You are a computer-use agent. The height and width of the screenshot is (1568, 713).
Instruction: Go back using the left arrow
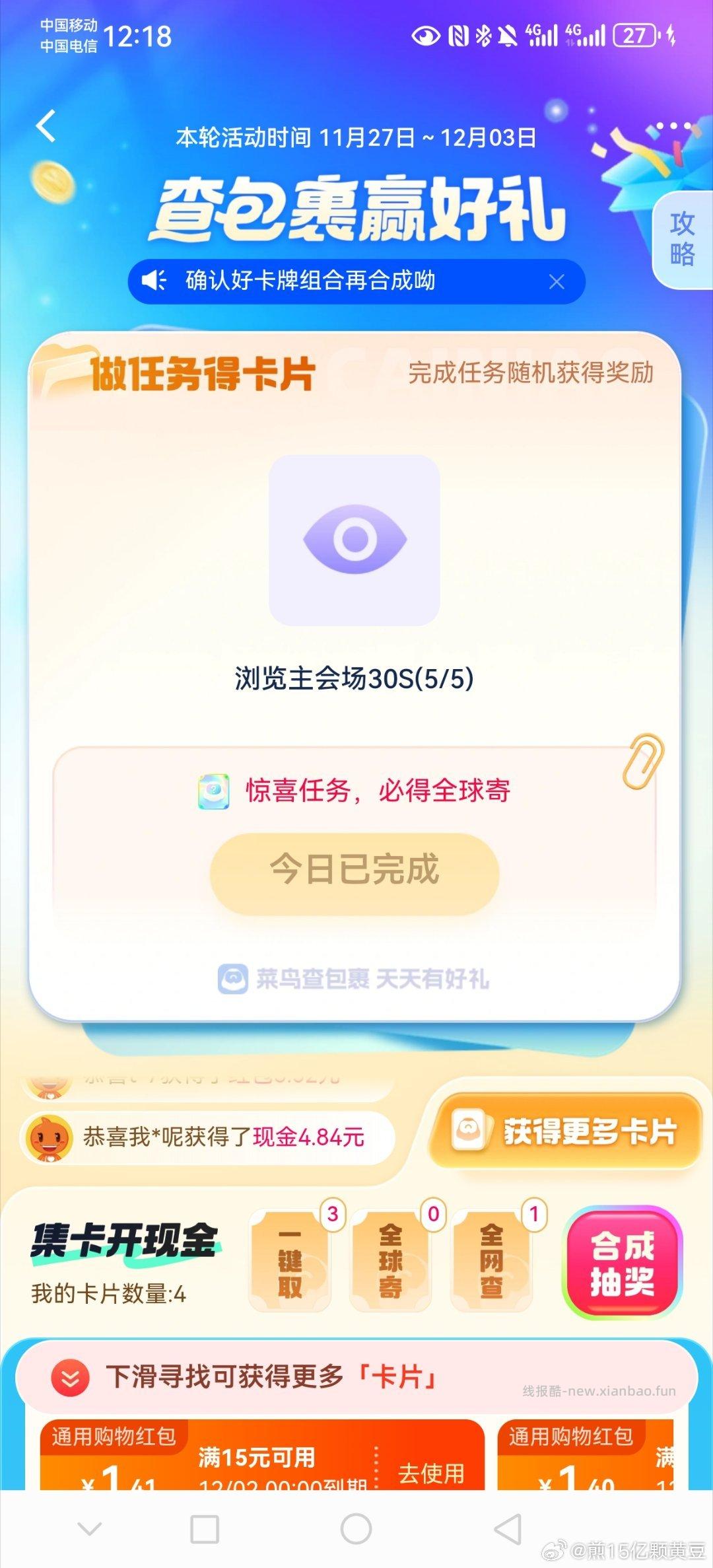coord(45,125)
